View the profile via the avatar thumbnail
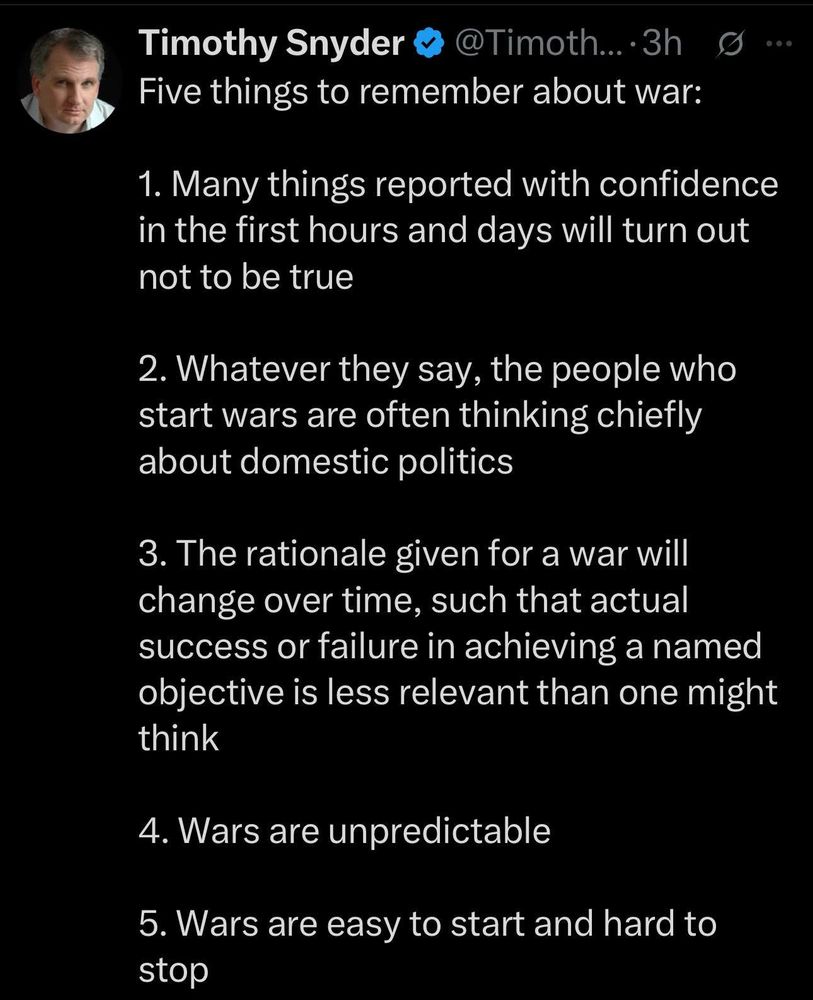 (x=71, y=71)
